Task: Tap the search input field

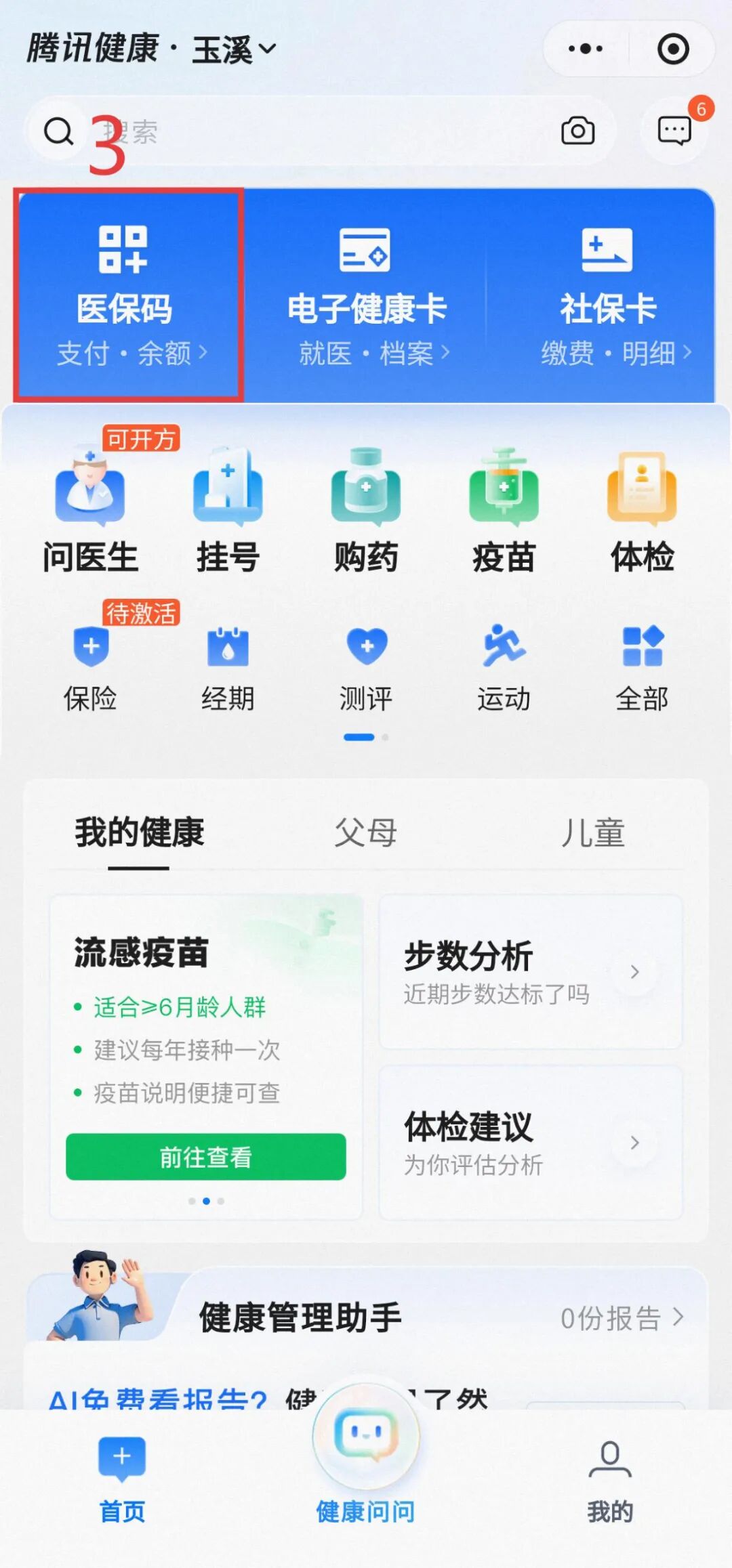Action: 305,131
